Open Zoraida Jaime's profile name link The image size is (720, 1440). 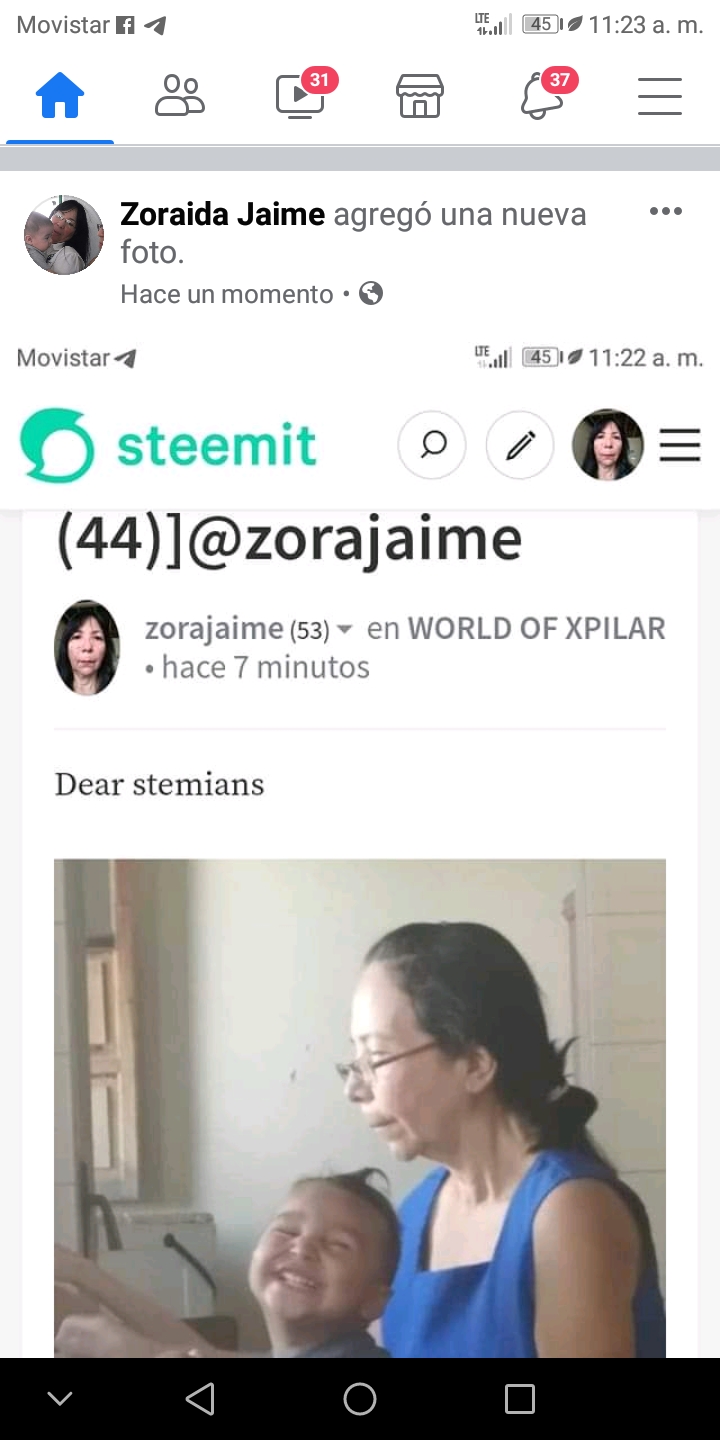click(222, 214)
